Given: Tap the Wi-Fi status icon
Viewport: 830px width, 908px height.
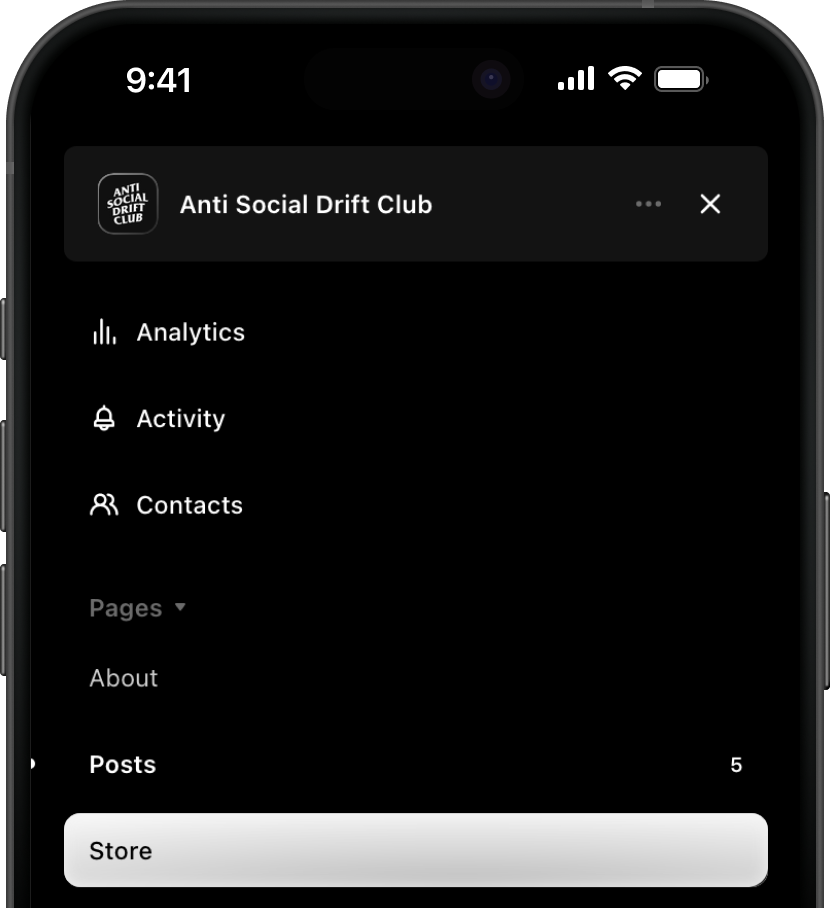Looking at the screenshot, I should (x=626, y=78).
